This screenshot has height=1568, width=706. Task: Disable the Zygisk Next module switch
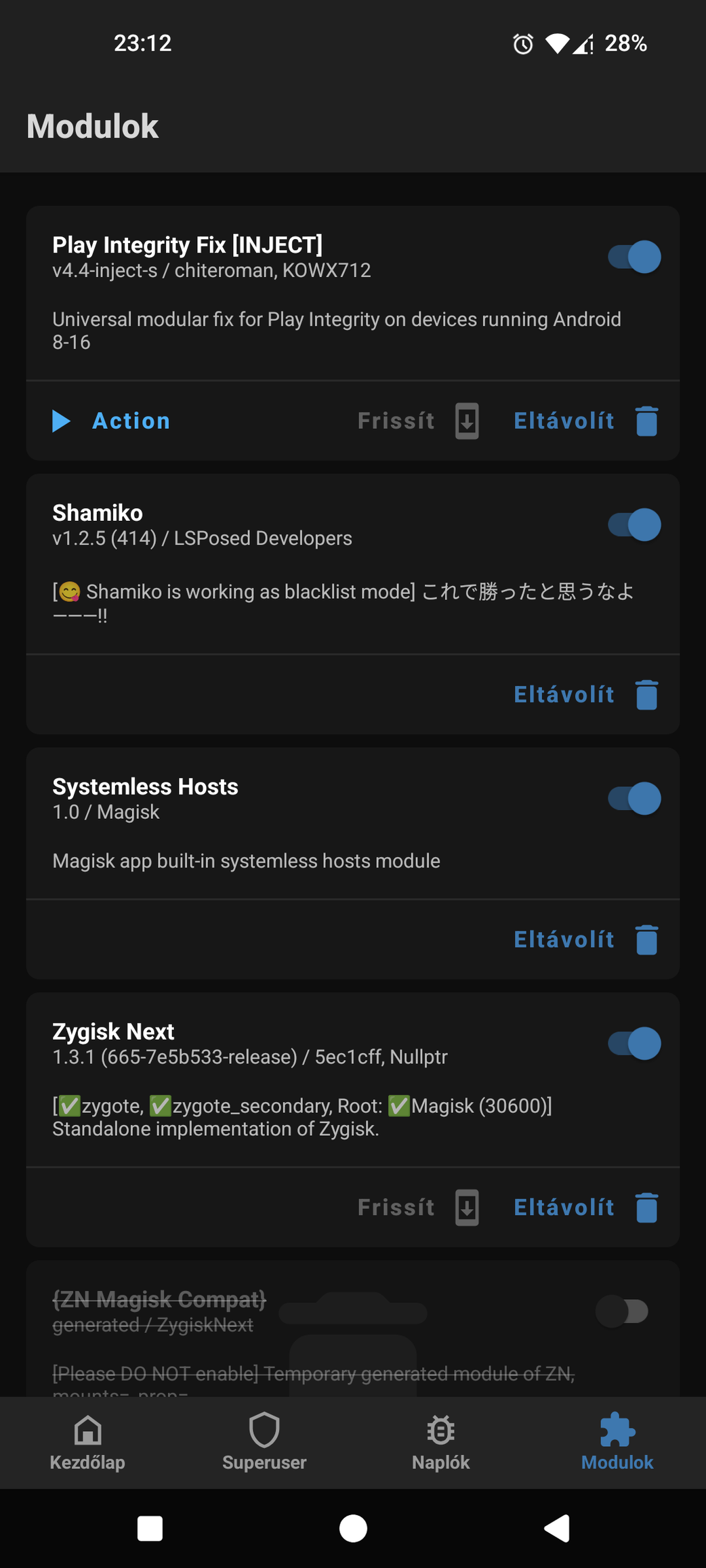click(x=634, y=1044)
